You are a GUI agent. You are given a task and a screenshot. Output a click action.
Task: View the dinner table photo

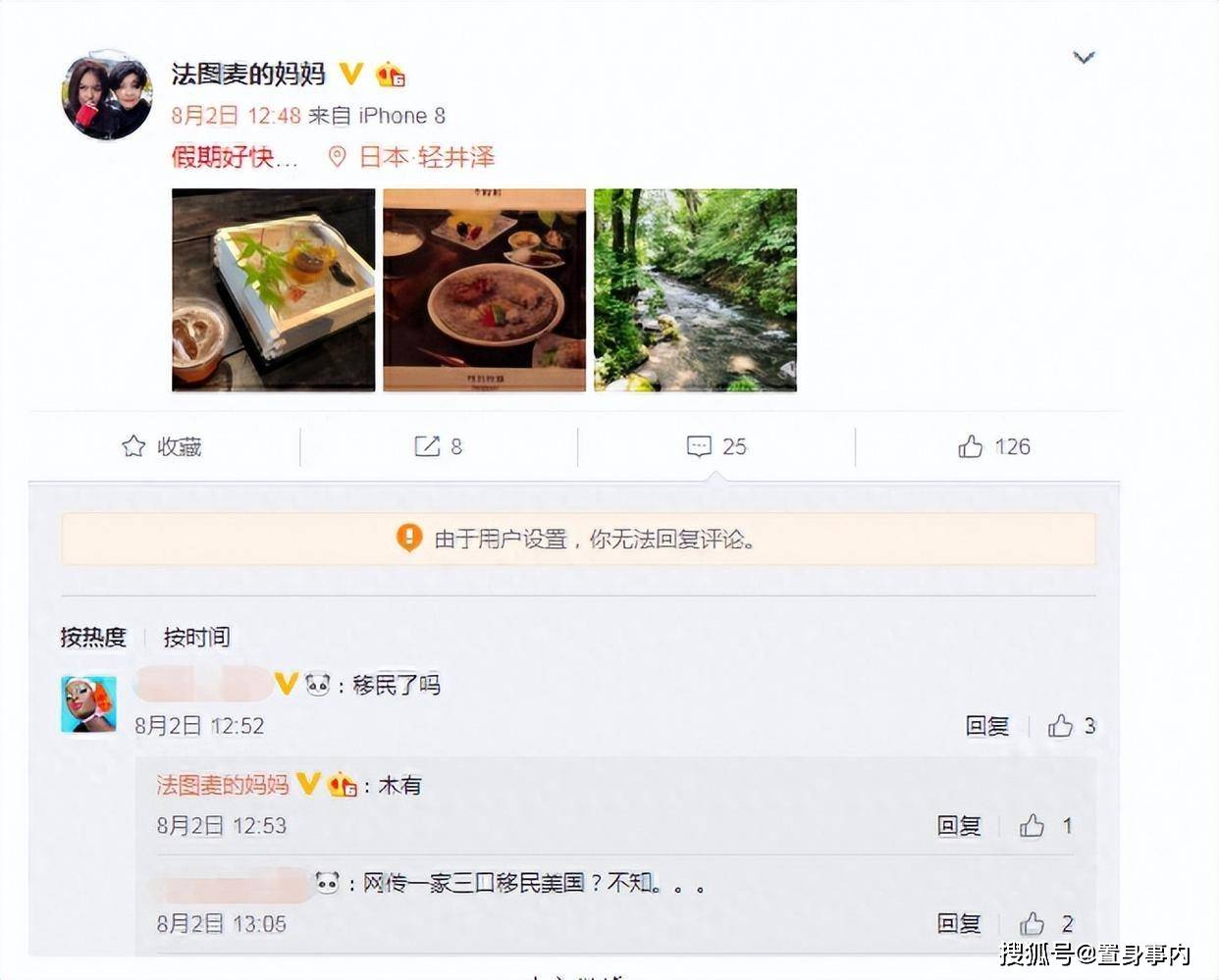[x=484, y=289]
